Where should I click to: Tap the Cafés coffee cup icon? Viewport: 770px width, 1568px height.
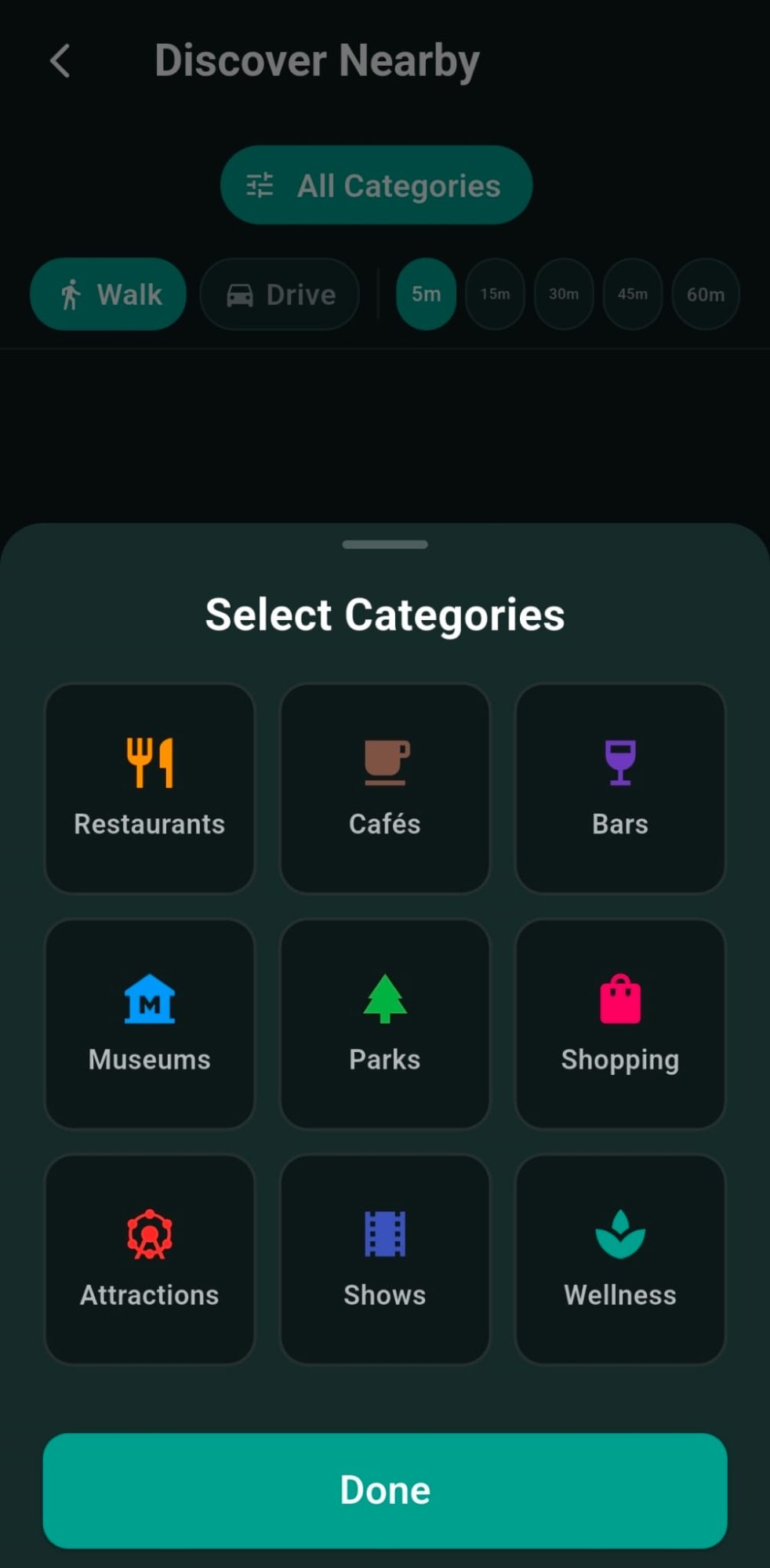click(x=384, y=763)
